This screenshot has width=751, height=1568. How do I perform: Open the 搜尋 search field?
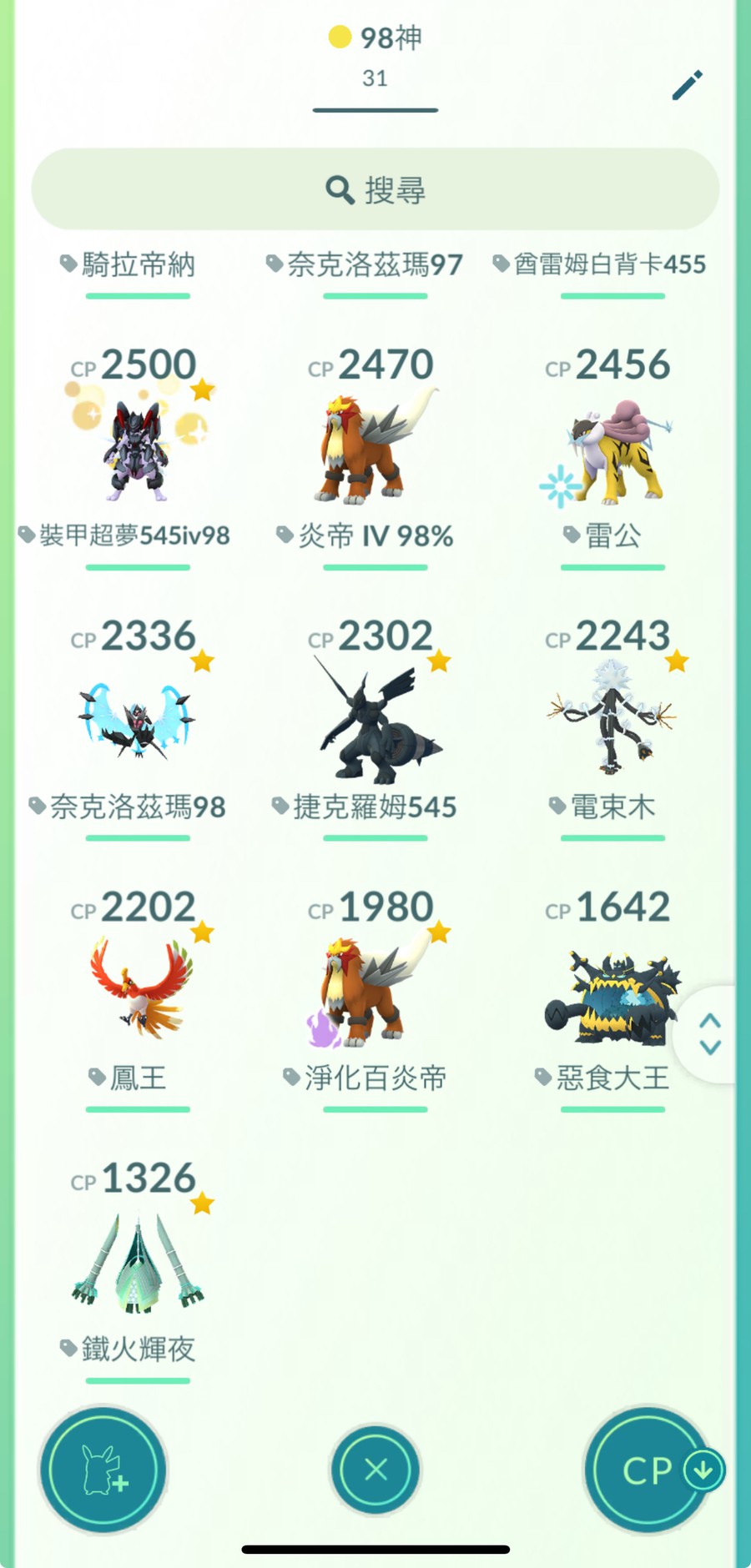coord(375,189)
